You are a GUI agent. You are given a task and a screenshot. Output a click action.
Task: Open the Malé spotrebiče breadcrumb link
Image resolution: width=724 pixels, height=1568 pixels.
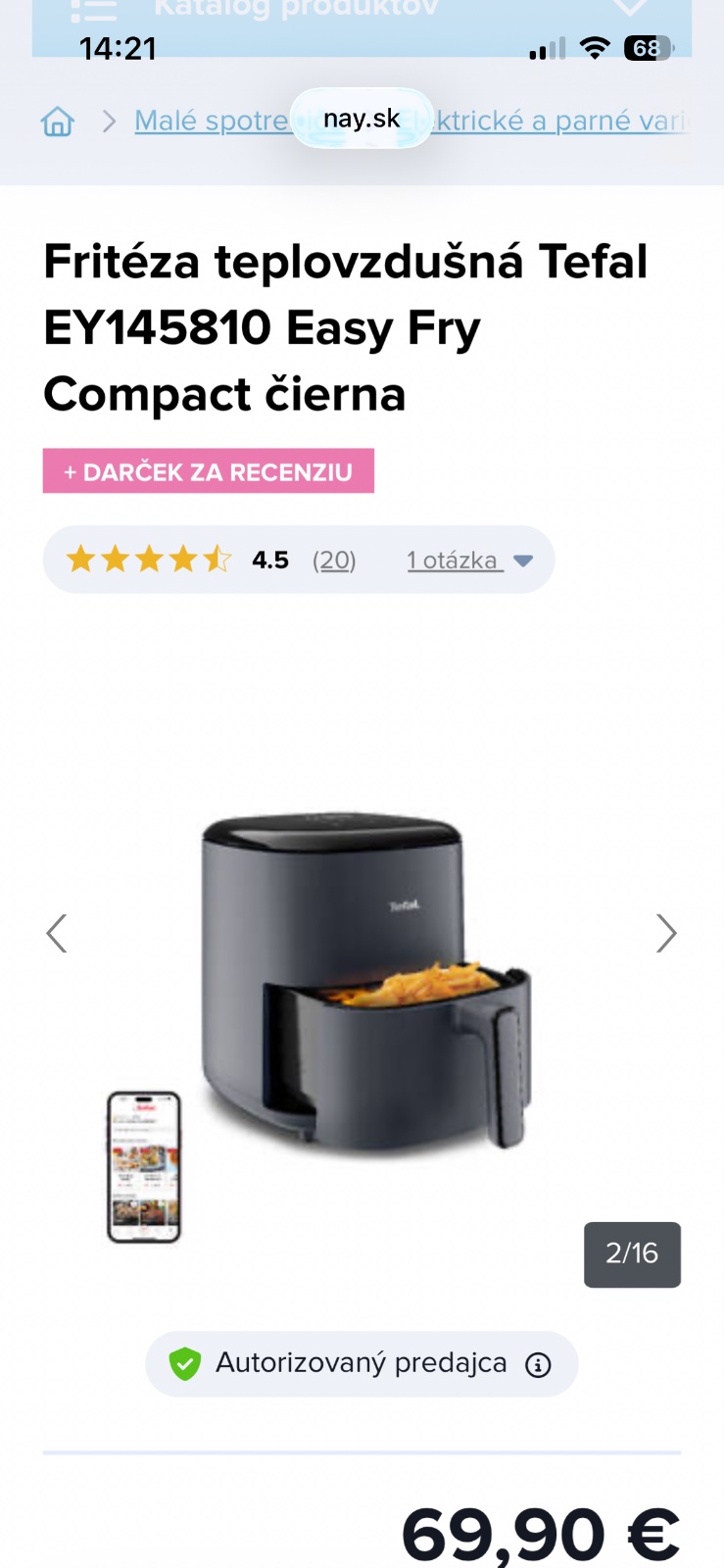(211, 122)
